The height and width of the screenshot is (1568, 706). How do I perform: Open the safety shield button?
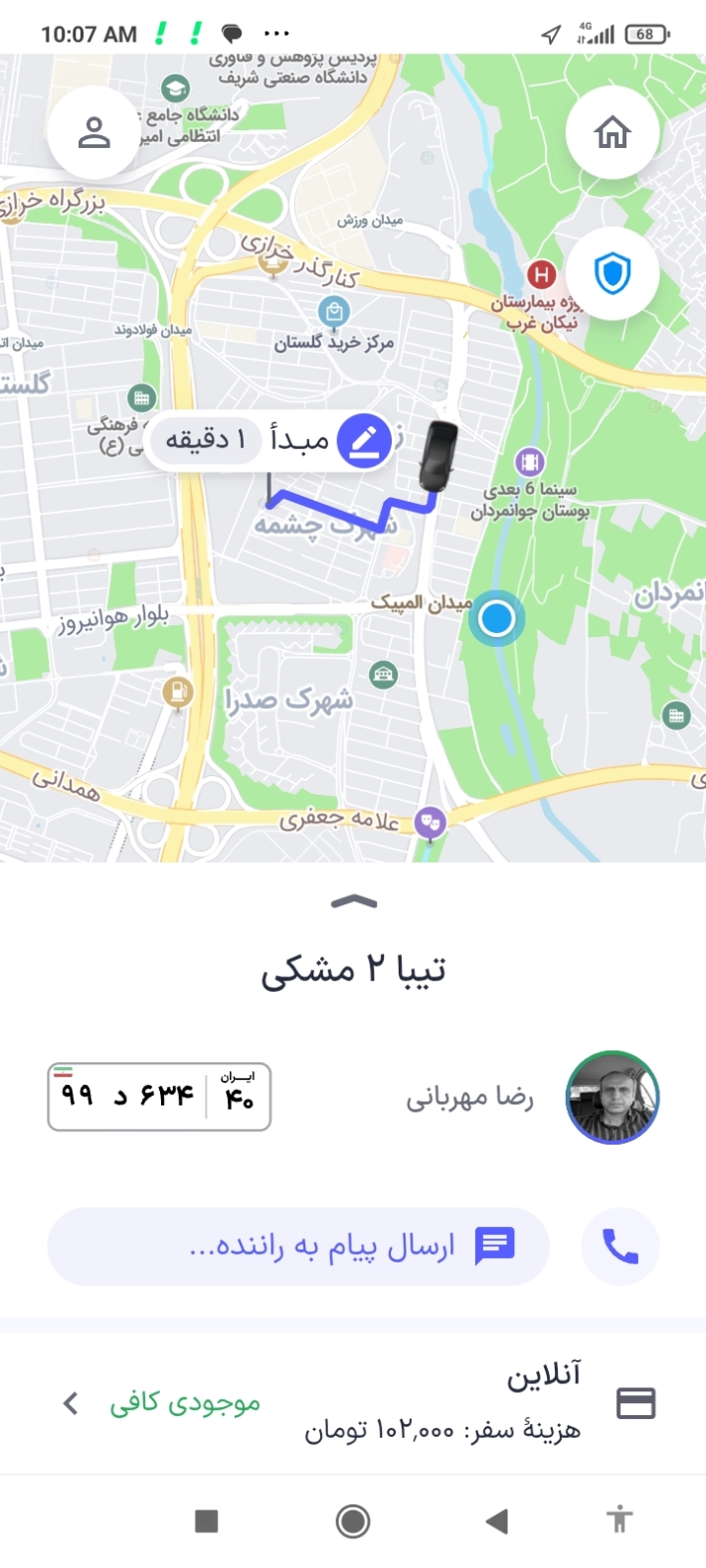[613, 272]
